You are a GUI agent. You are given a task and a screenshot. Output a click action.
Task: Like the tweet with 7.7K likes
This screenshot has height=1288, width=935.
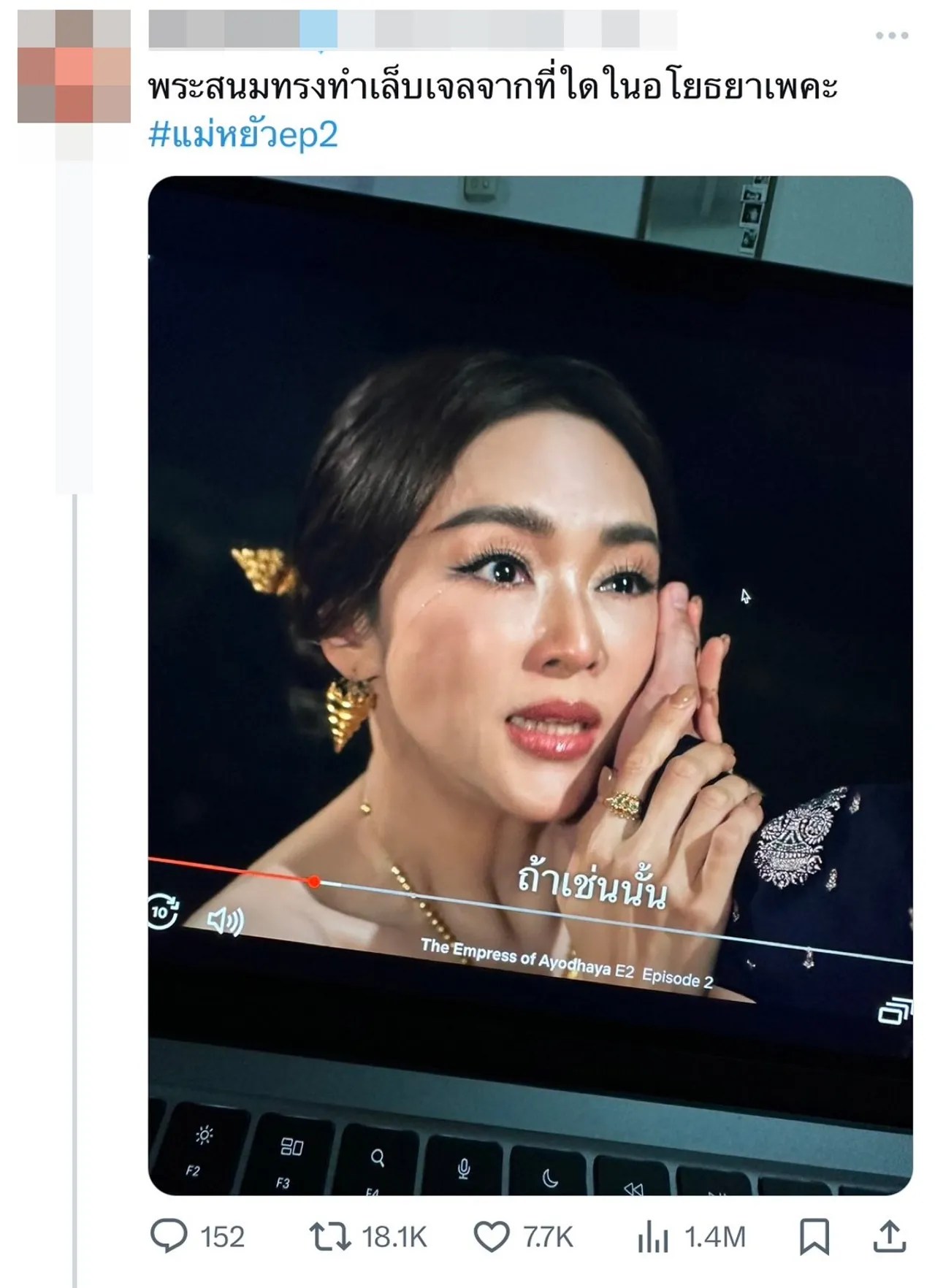click(x=492, y=1237)
